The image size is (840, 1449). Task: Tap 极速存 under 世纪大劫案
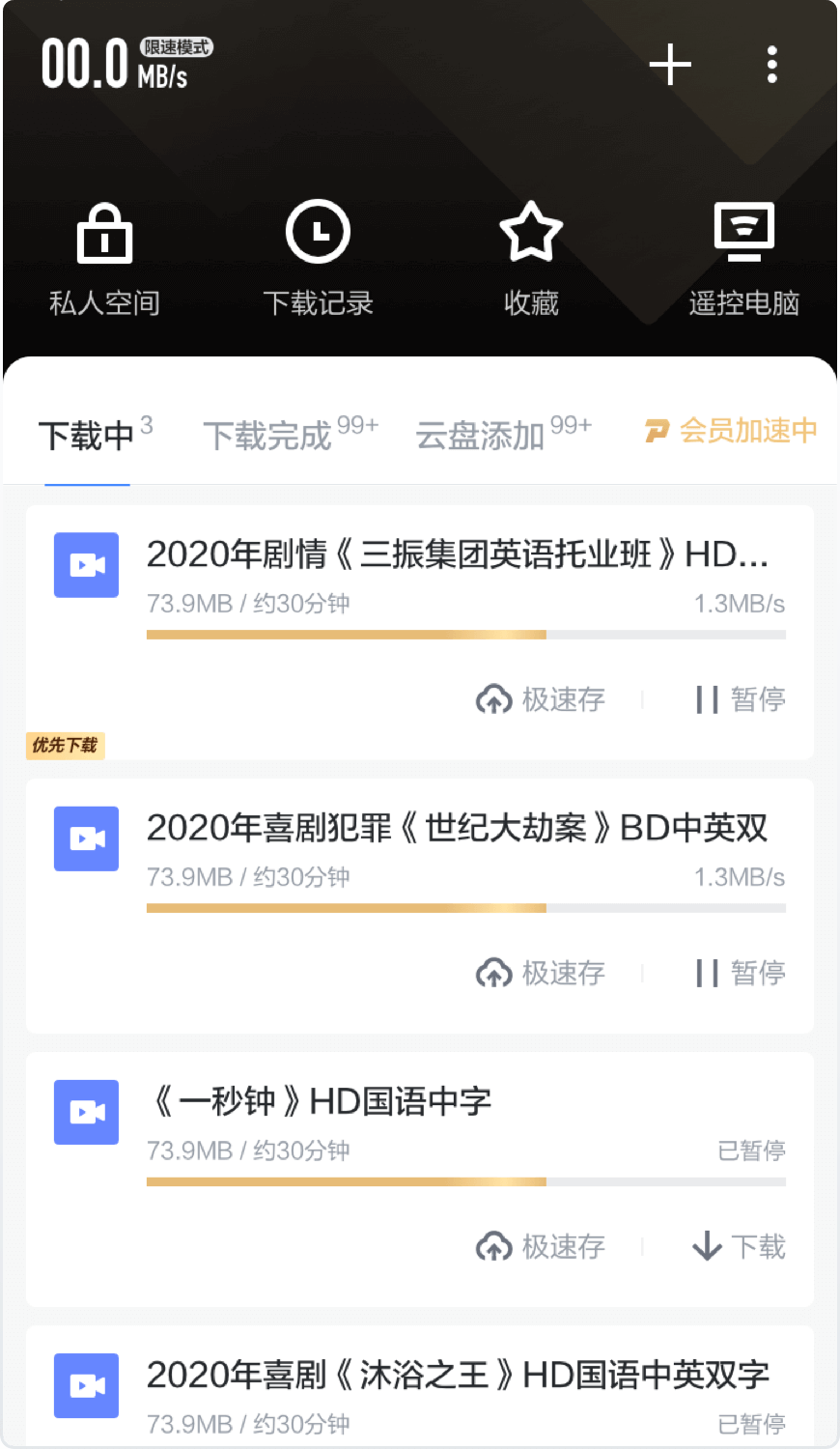coord(541,973)
